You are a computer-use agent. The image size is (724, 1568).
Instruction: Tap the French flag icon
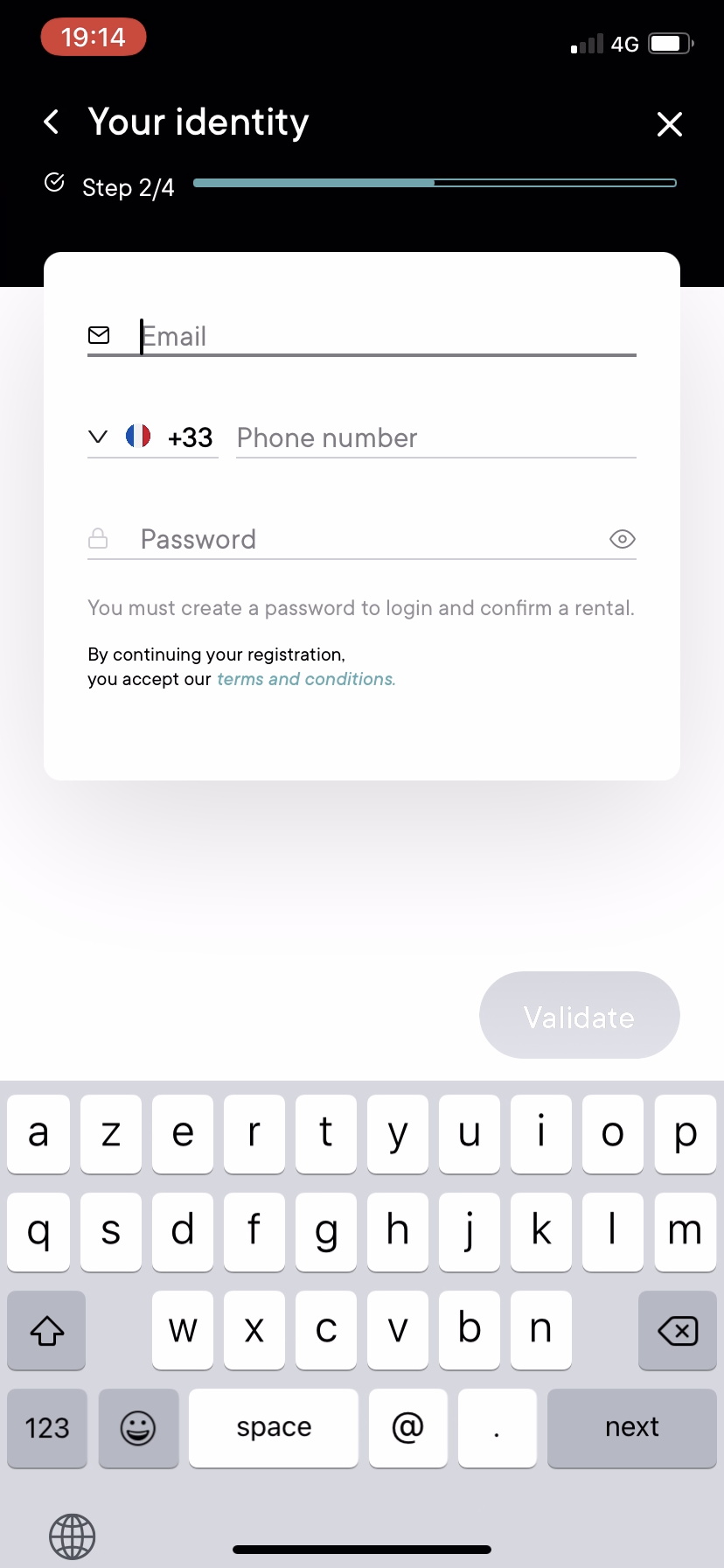tap(137, 437)
